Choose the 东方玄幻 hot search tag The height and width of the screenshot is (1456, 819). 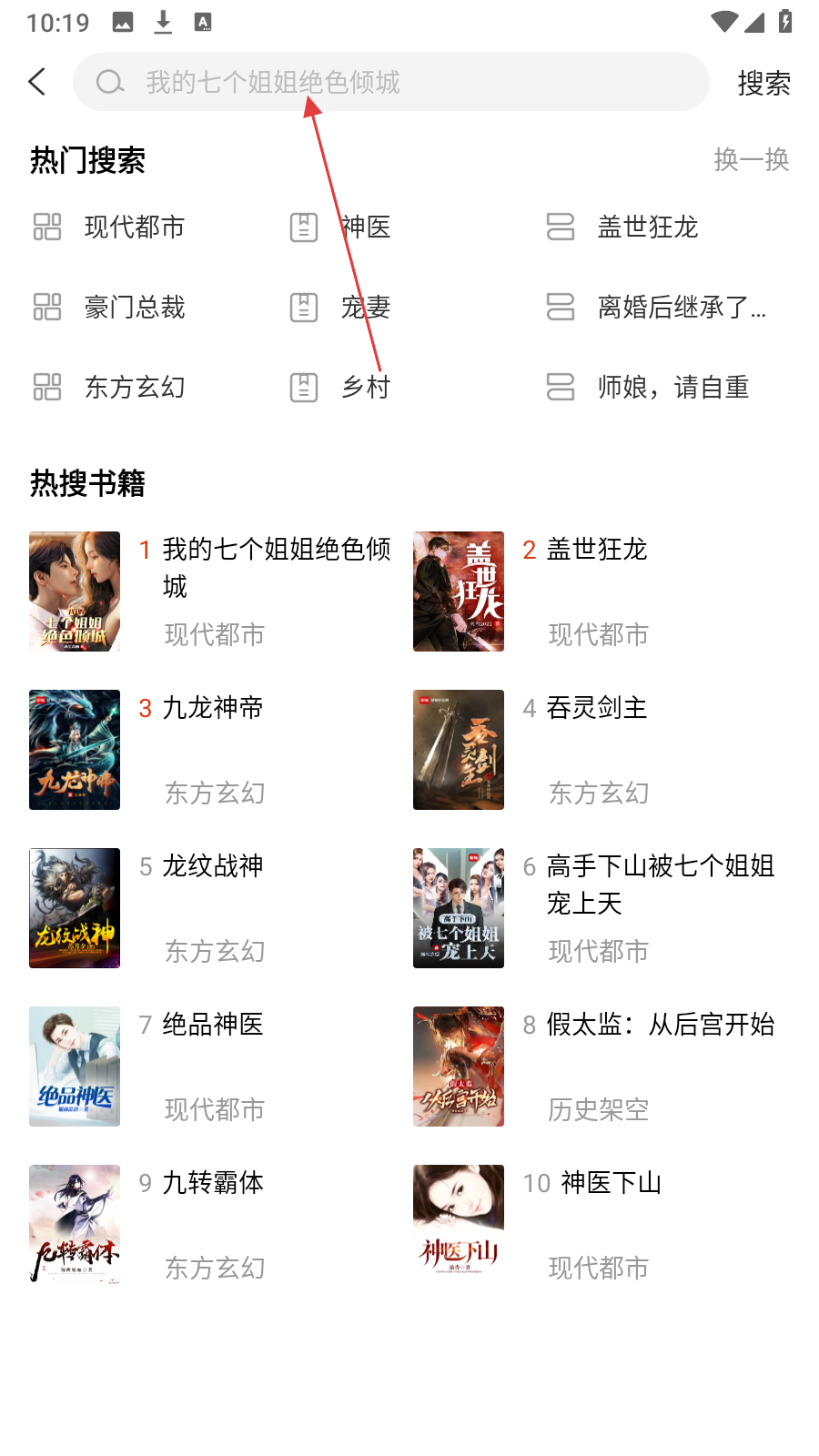point(134,387)
